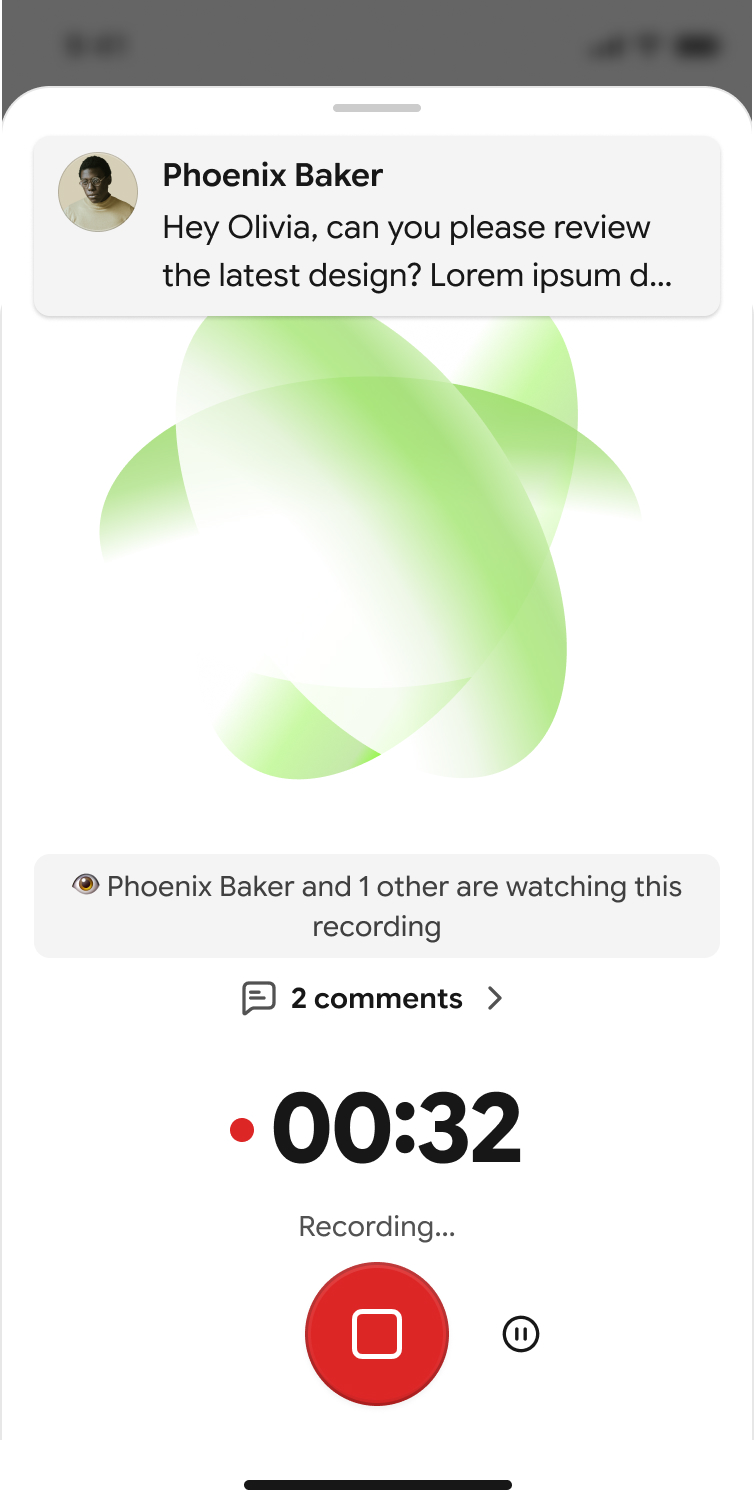This screenshot has height=1506, width=754.
Task: Pause the recording
Action: point(520,1334)
